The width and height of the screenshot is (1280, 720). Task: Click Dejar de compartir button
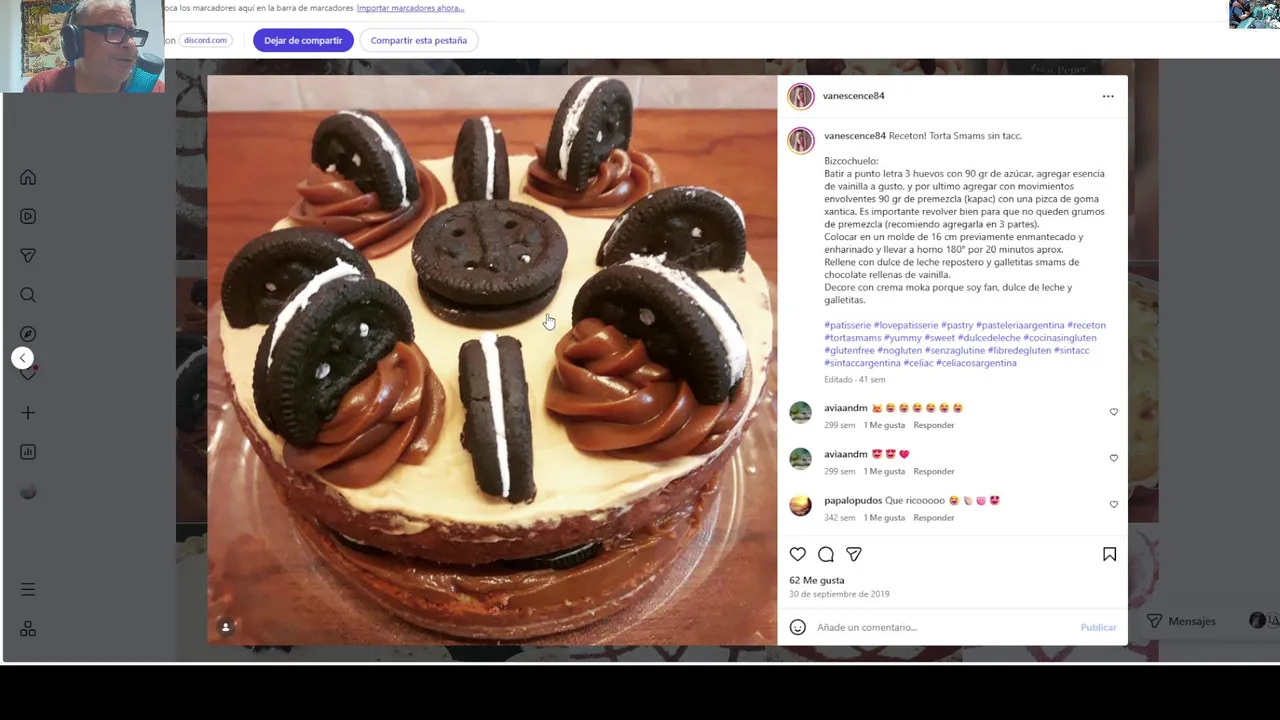(303, 41)
